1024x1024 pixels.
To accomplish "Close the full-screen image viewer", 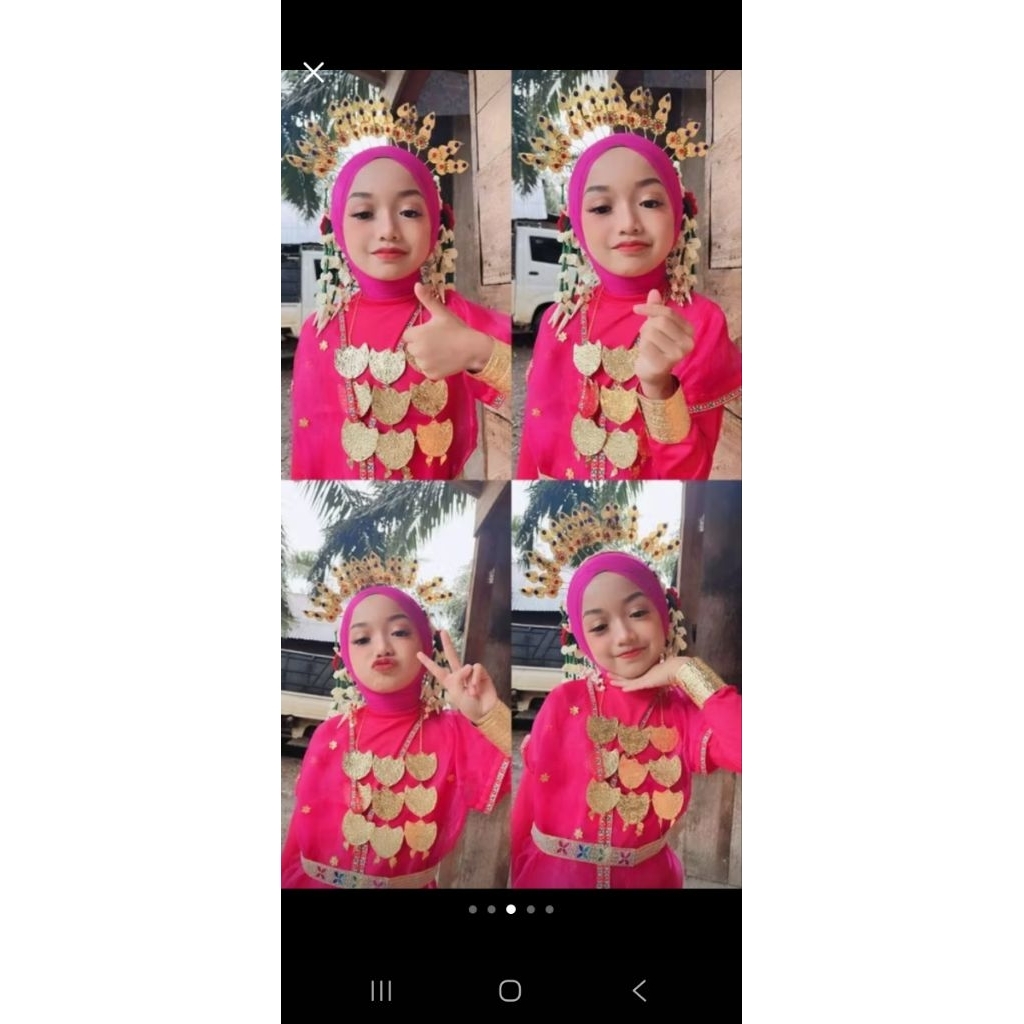I will [x=314, y=72].
